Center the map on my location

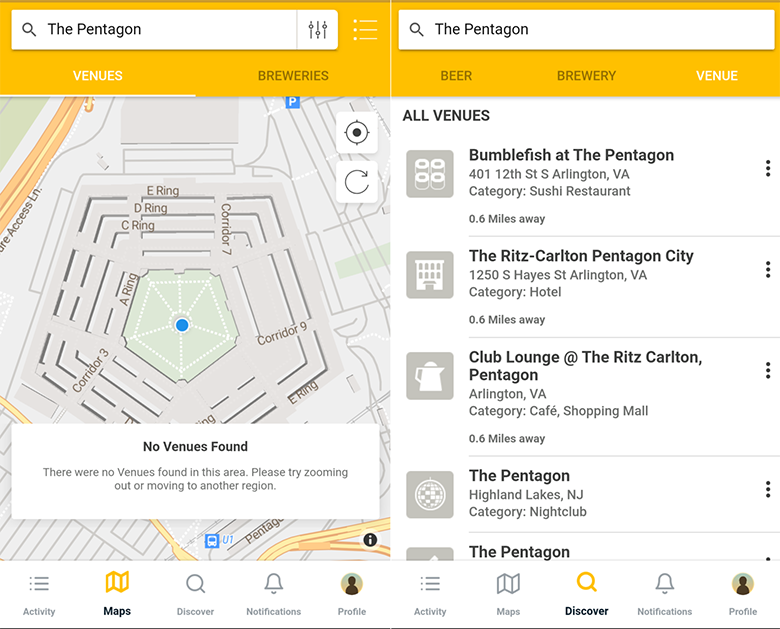pyautogui.click(x=357, y=133)
